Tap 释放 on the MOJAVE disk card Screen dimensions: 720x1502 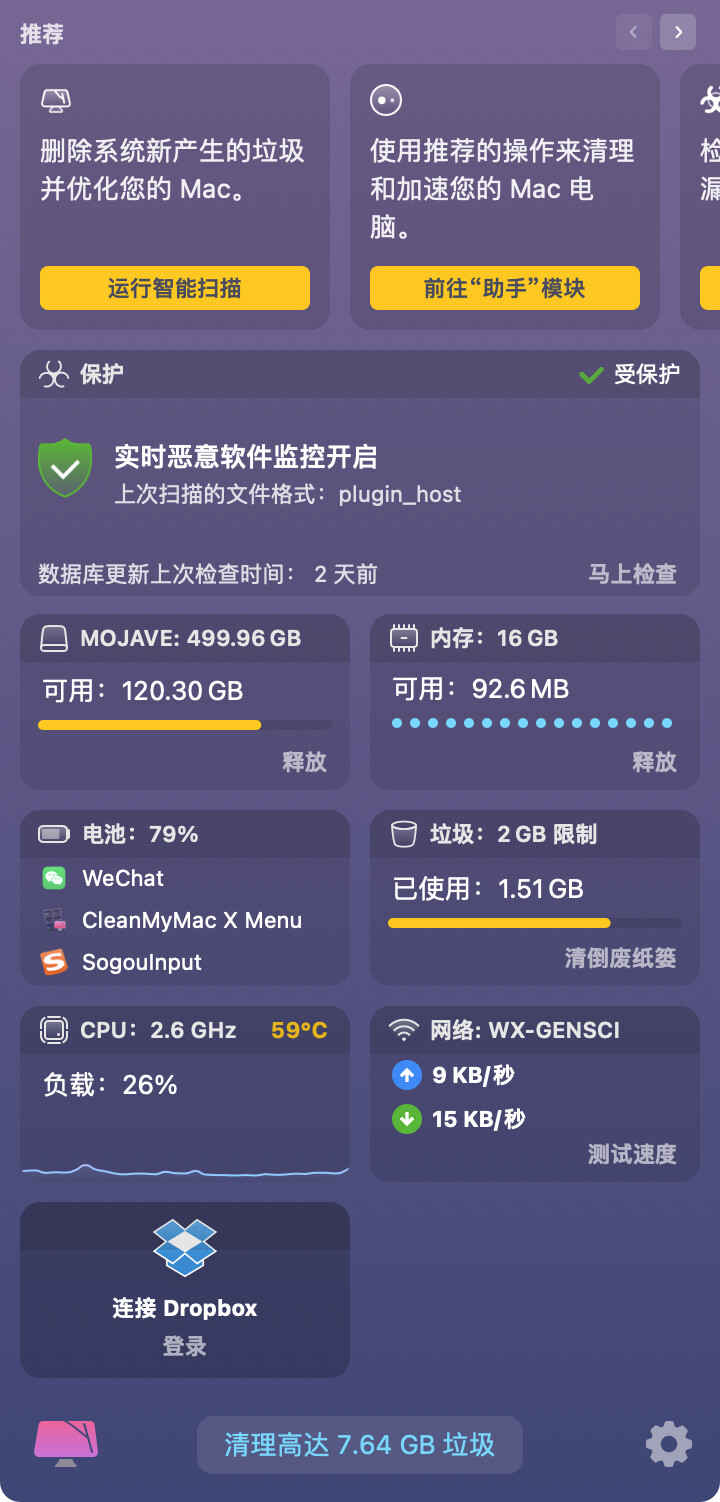[305, 762]
